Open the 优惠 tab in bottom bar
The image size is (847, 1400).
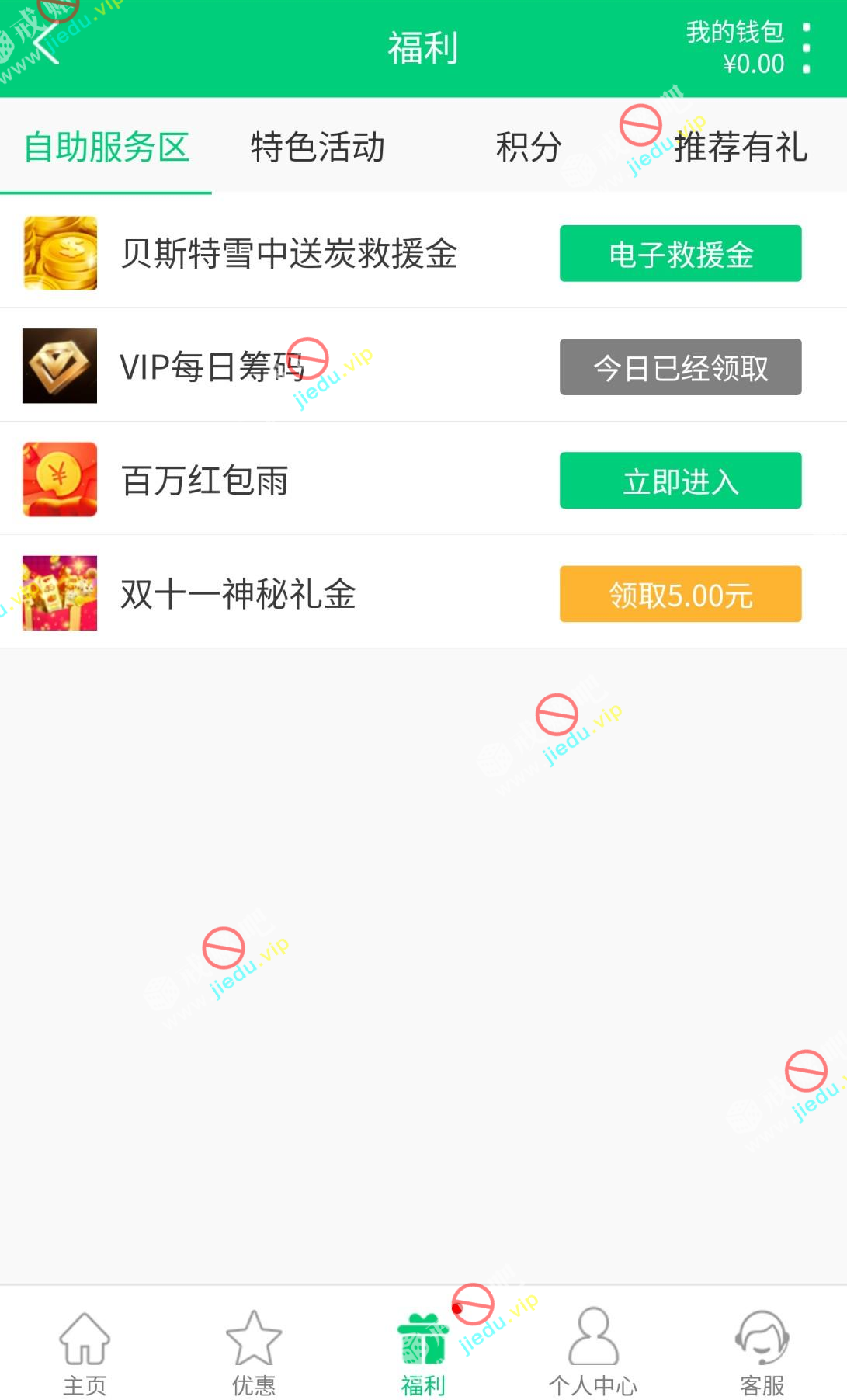coord(254,1353)
